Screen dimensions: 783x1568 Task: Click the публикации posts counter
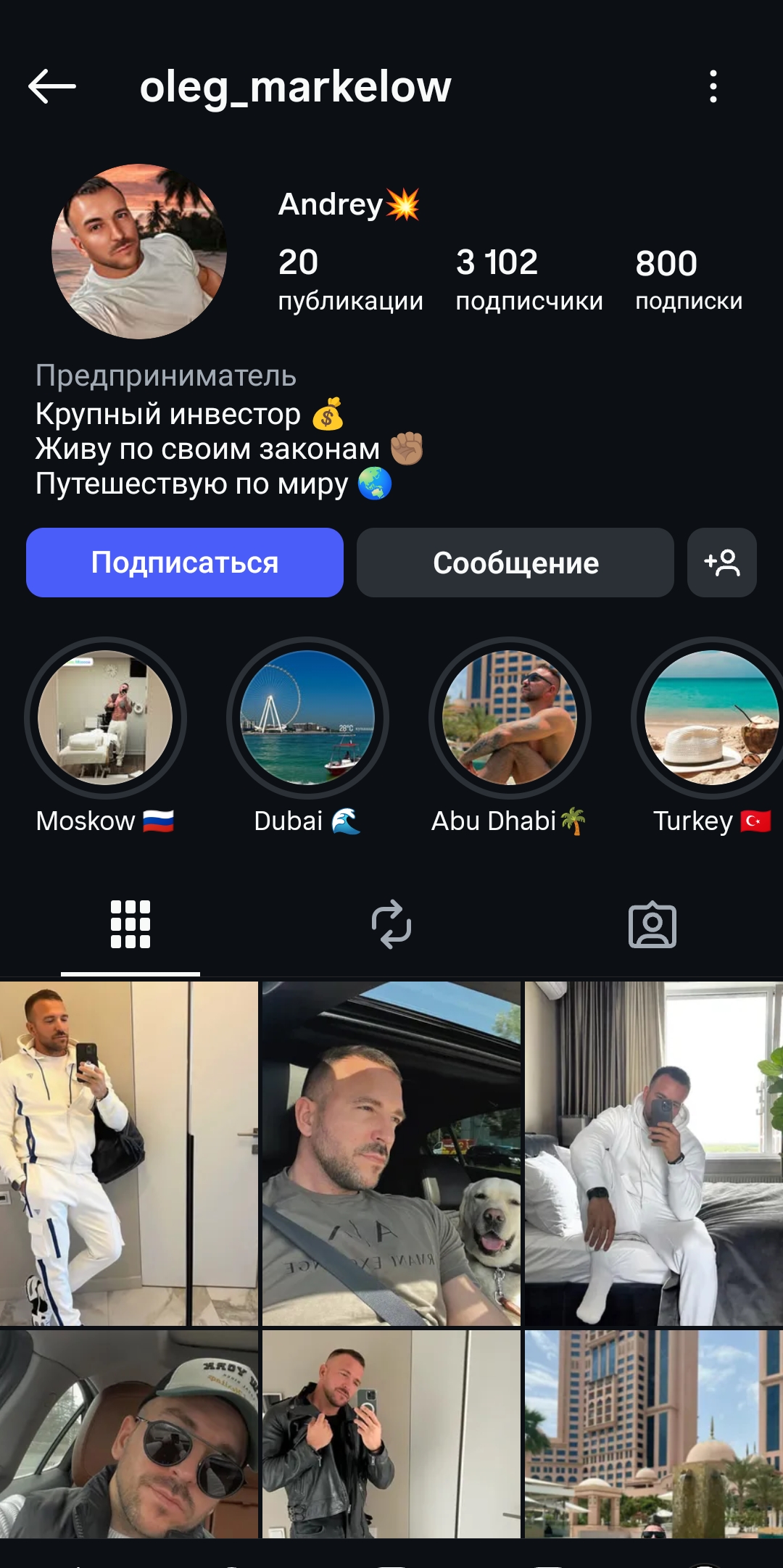point(350,279)
